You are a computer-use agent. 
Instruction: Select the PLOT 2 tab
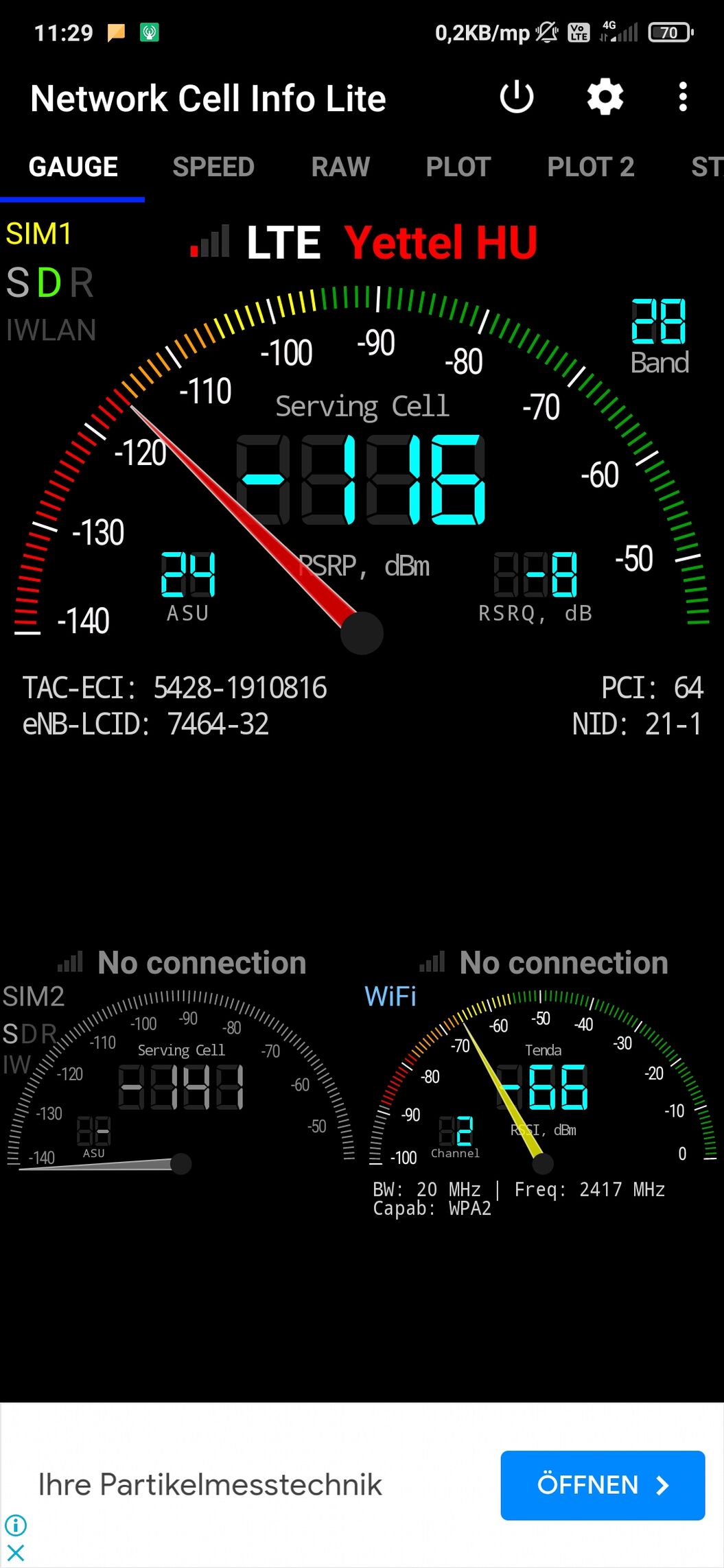point(590,167)
